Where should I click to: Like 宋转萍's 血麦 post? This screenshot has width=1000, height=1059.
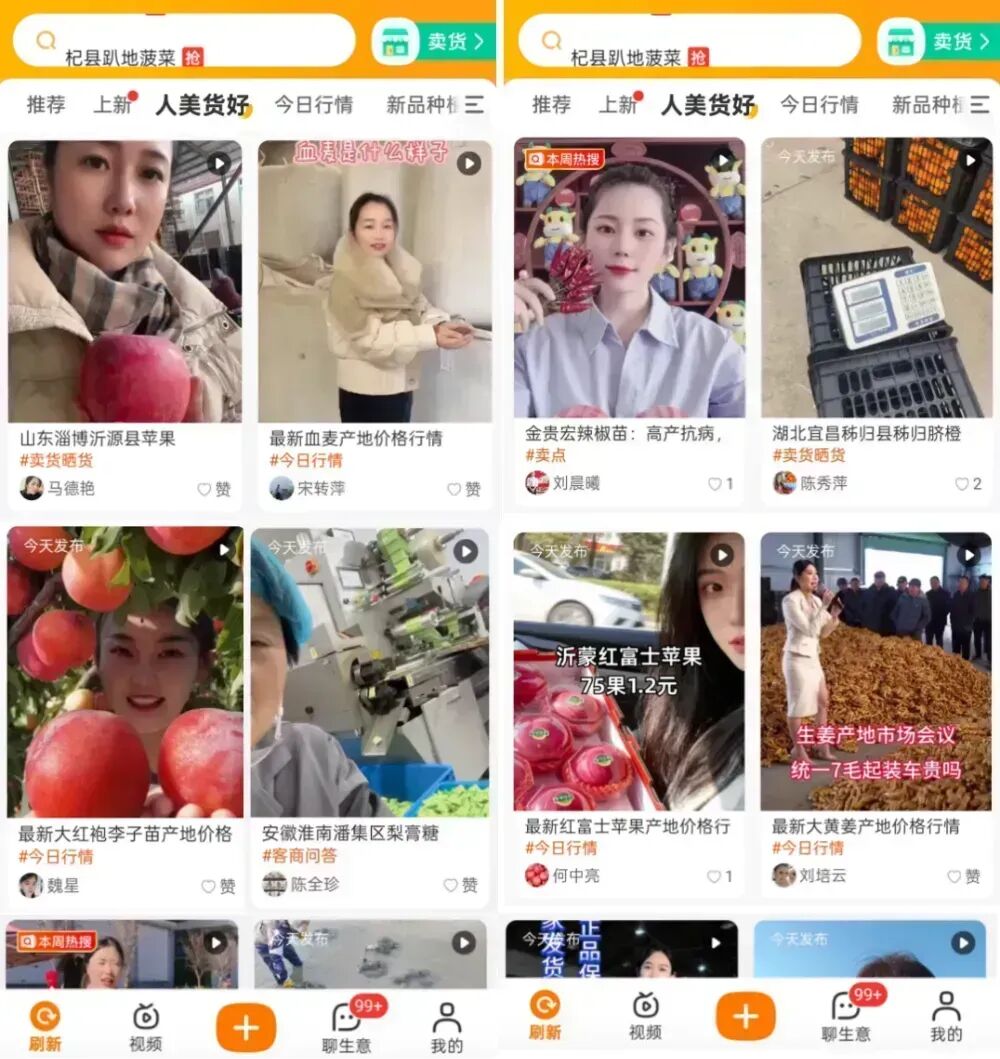(x=464, y=489)
